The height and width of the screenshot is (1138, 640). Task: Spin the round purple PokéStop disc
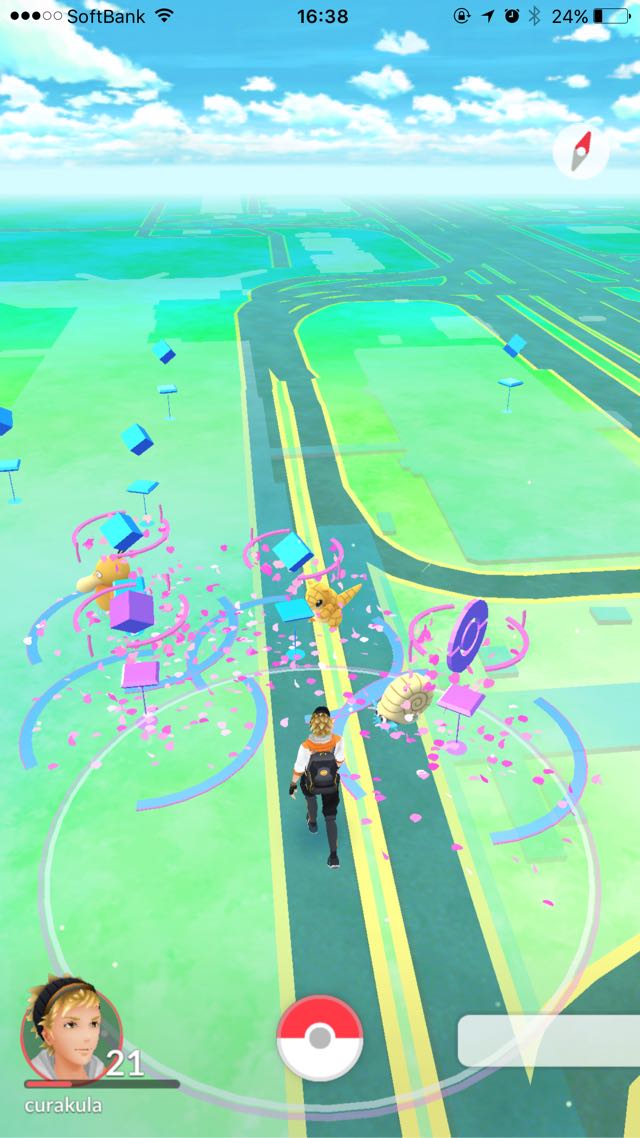(468, 635)
